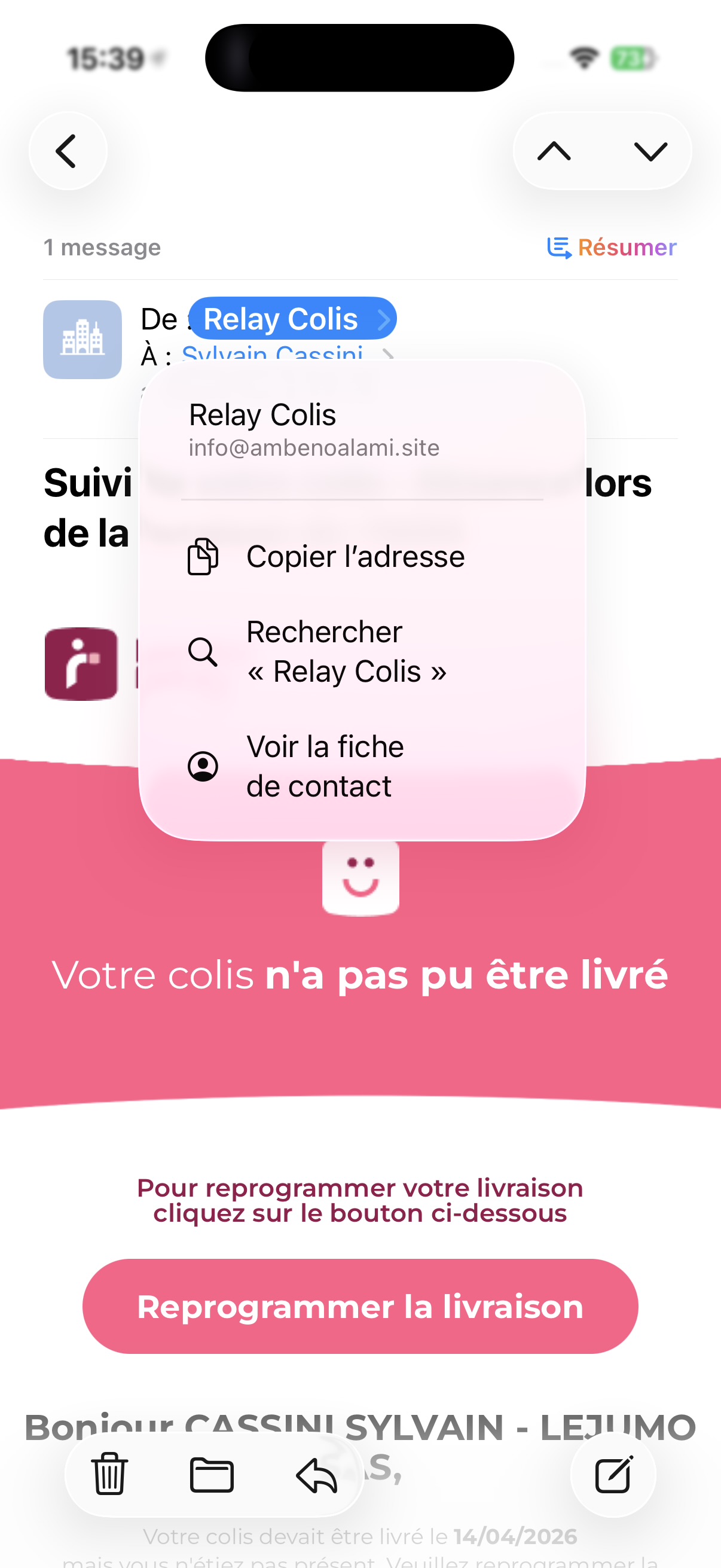Select the magnifier icon beside Rechercher
Image resolution: width=721 pixels, height=1568 pixels.
point(203,652)
